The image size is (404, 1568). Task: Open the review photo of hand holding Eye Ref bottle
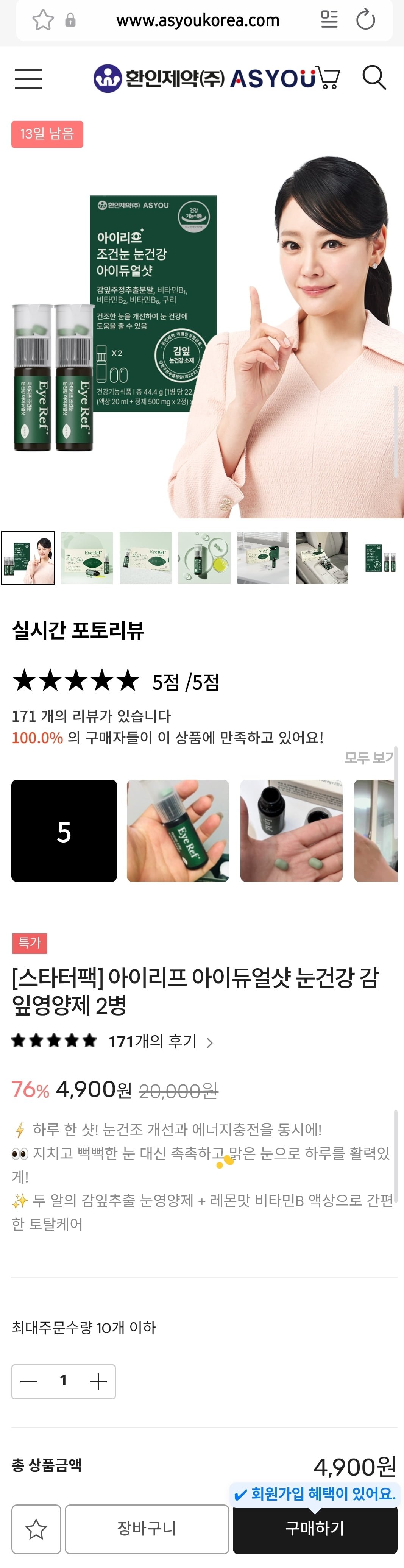(178, 830)
